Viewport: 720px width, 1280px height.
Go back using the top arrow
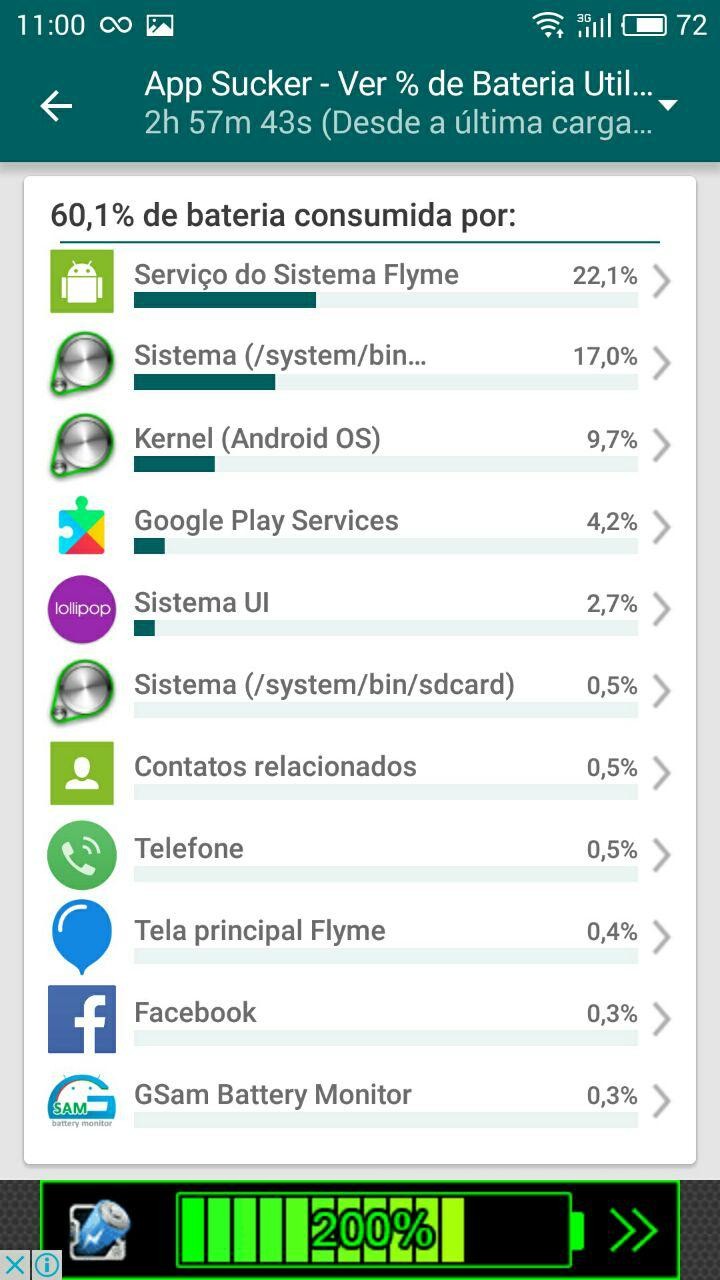pos(56,105)
